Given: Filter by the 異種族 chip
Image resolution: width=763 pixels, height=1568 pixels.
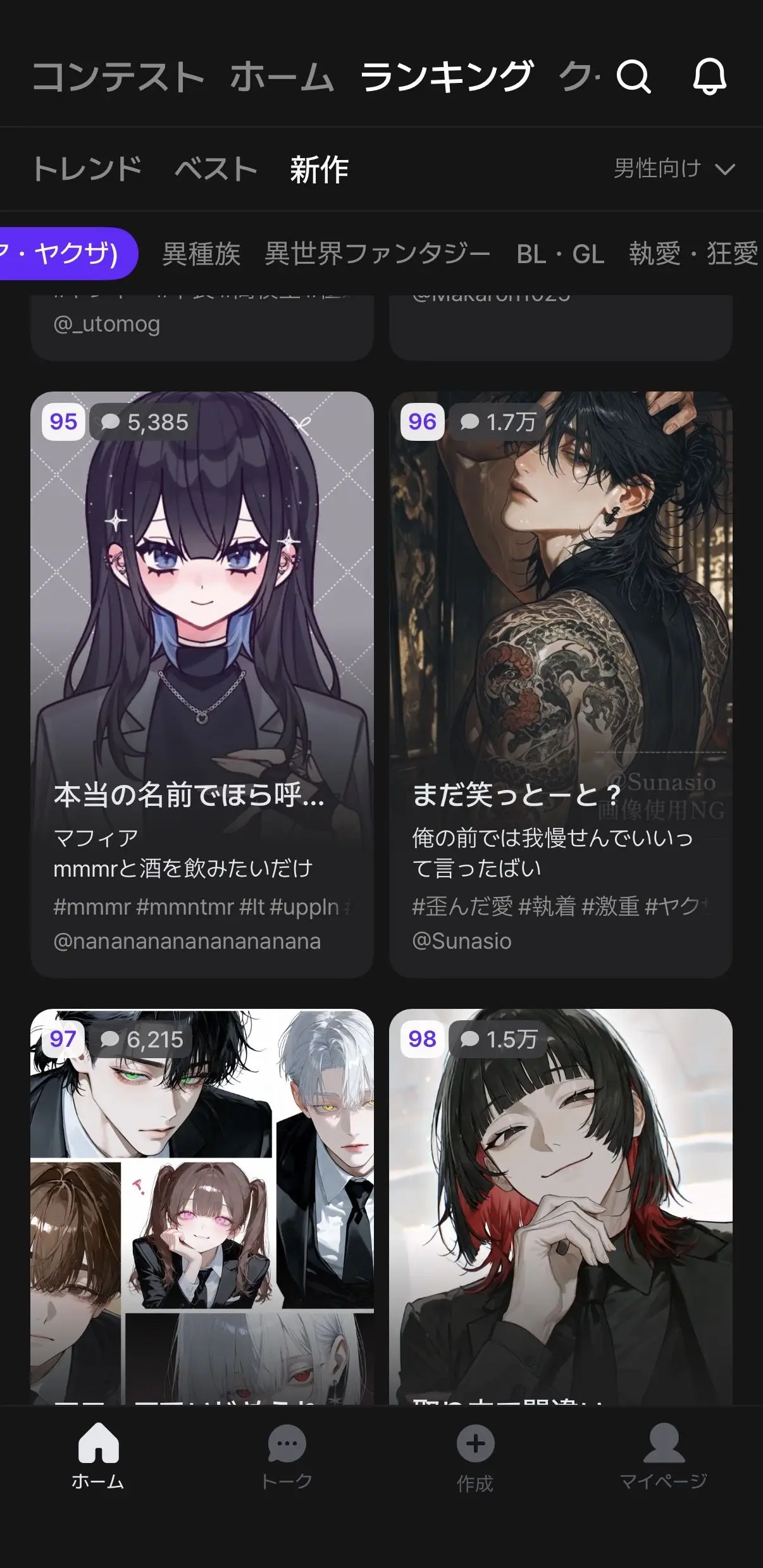Looking at the screenshot, I should [201, 254].
